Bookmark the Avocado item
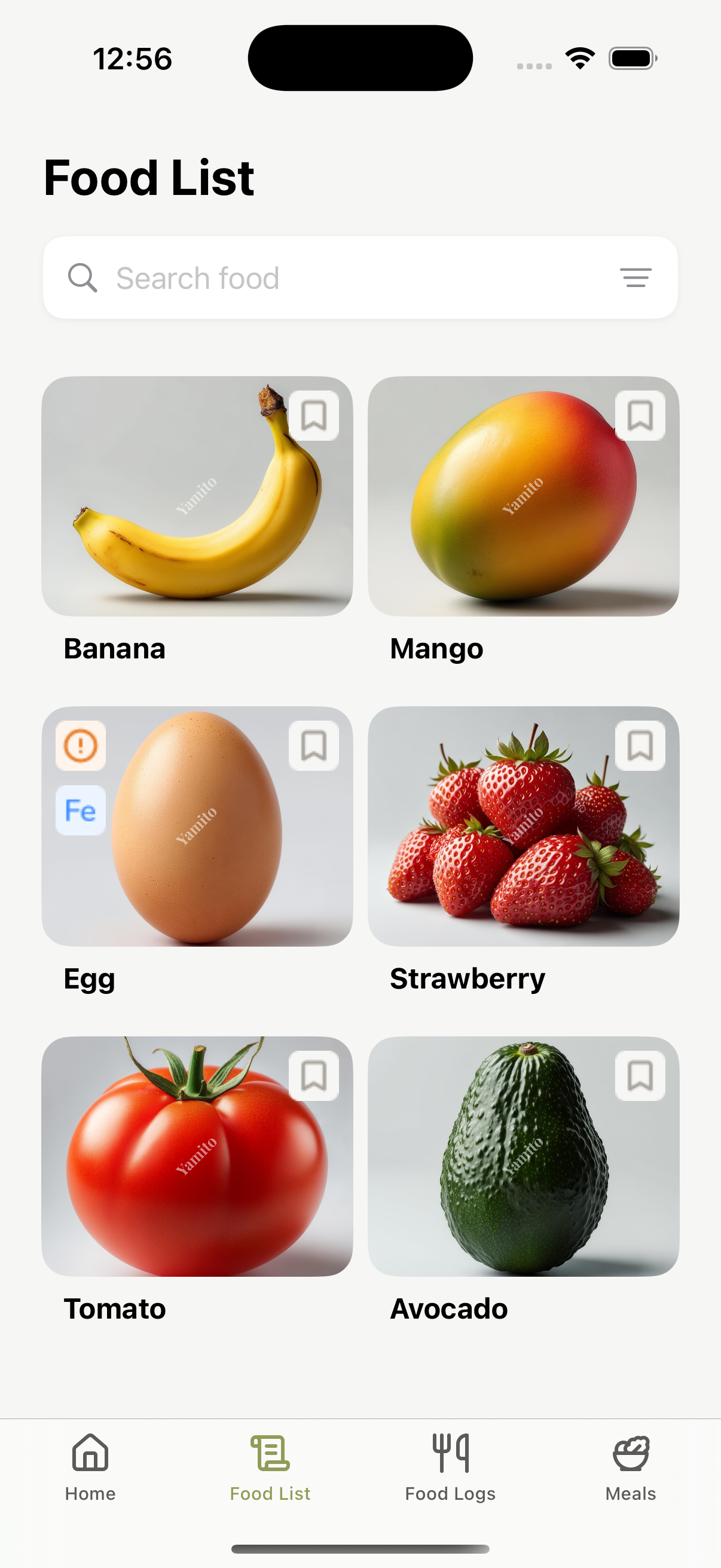The image size is (721, 1568). point(640,1076)
